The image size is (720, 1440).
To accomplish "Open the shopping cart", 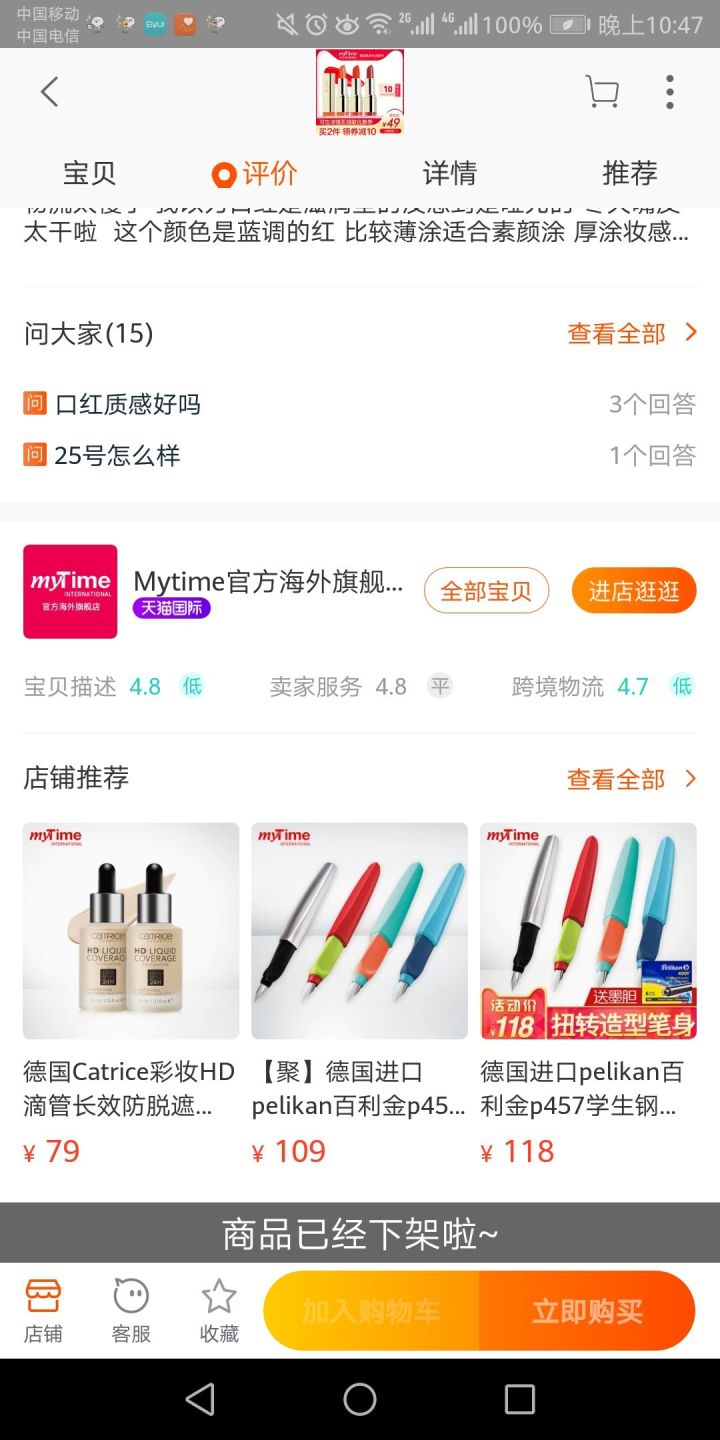I will [x=602, y=92].
